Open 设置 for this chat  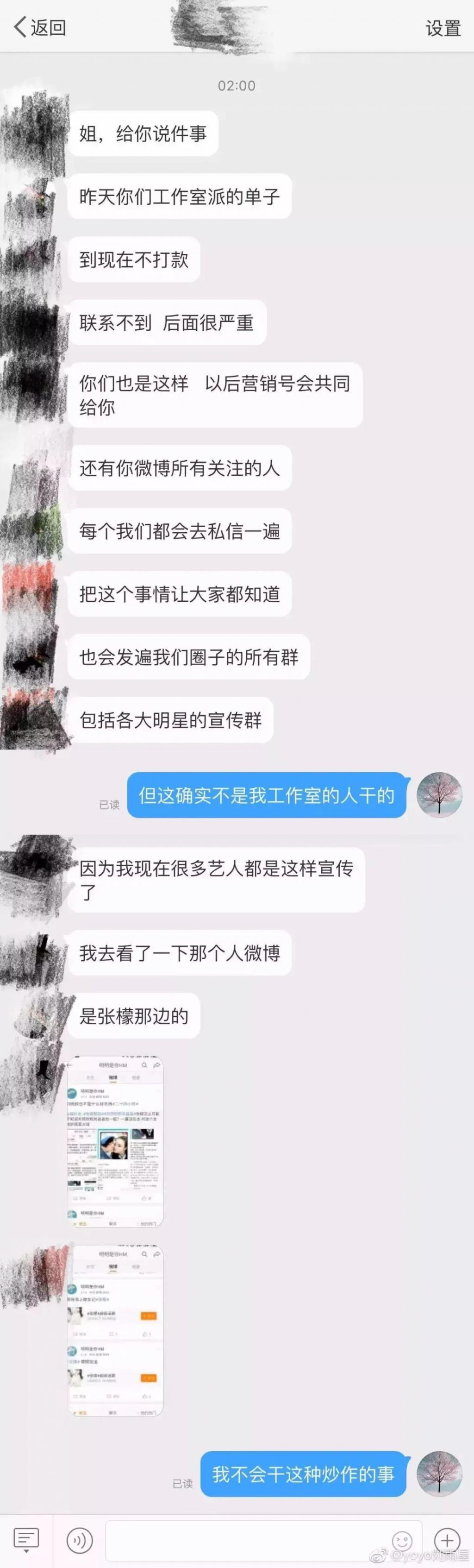click(x=443, y=28)
